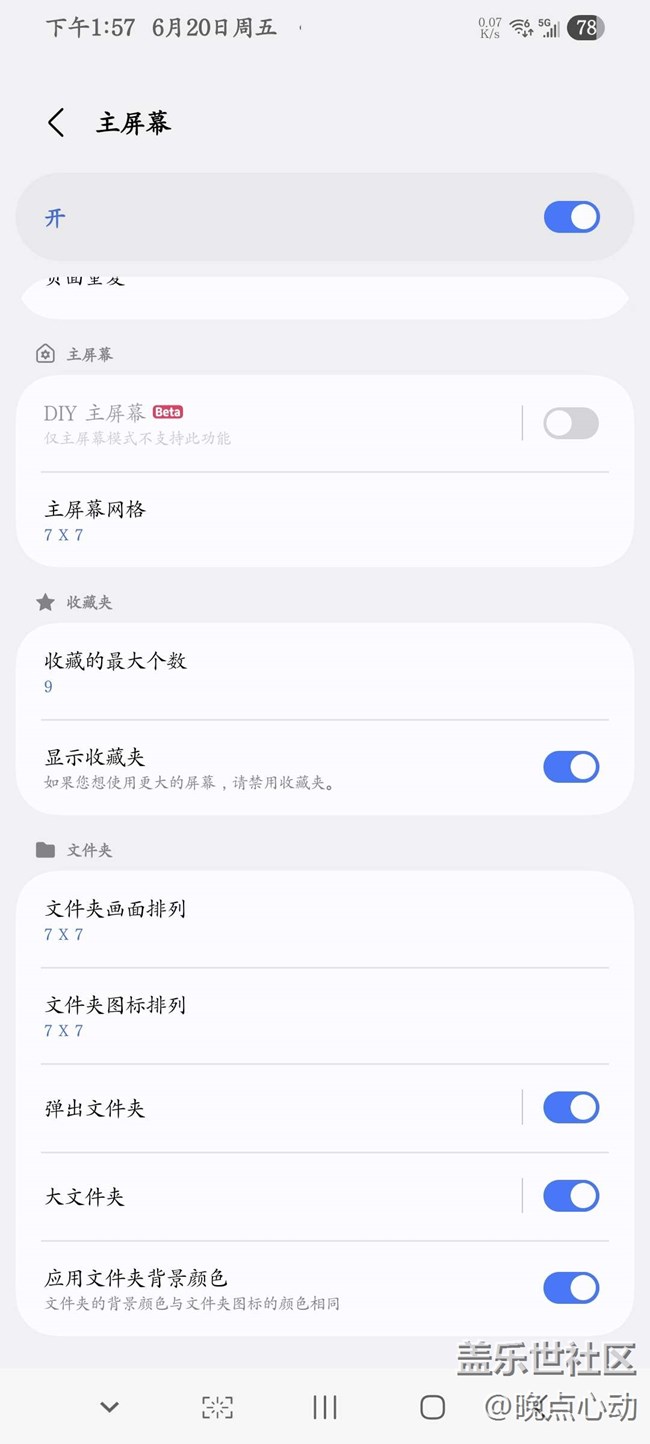Go back using the arrow beside 主屏幕

click(x=56, y=123)
